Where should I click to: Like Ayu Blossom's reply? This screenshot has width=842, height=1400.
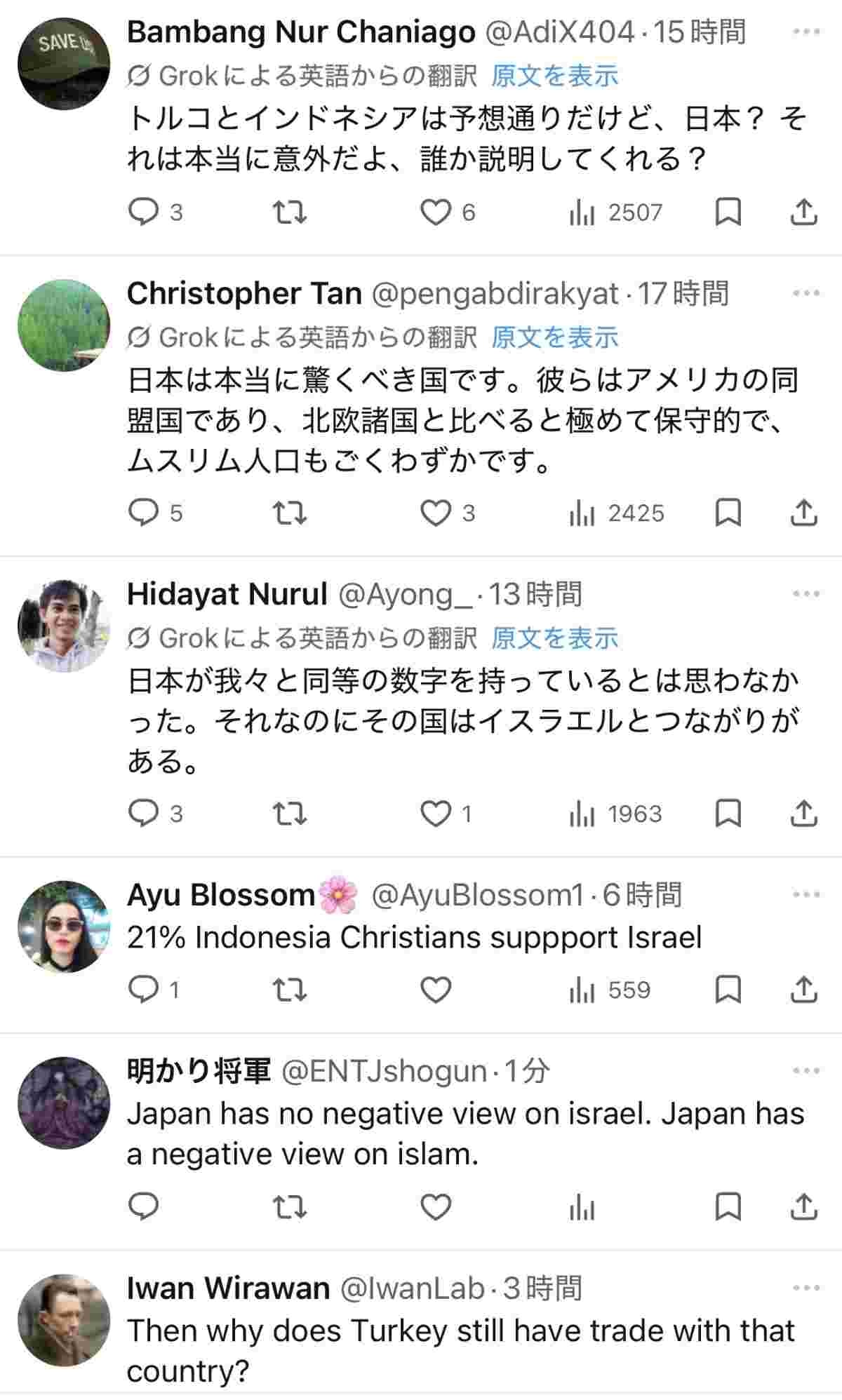[435, 990]
